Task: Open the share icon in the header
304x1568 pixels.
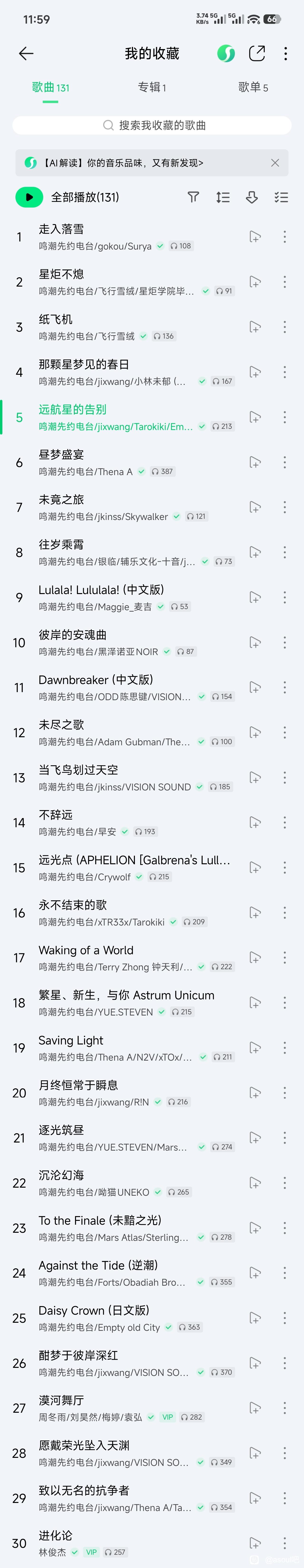Action: pos(257,54)
